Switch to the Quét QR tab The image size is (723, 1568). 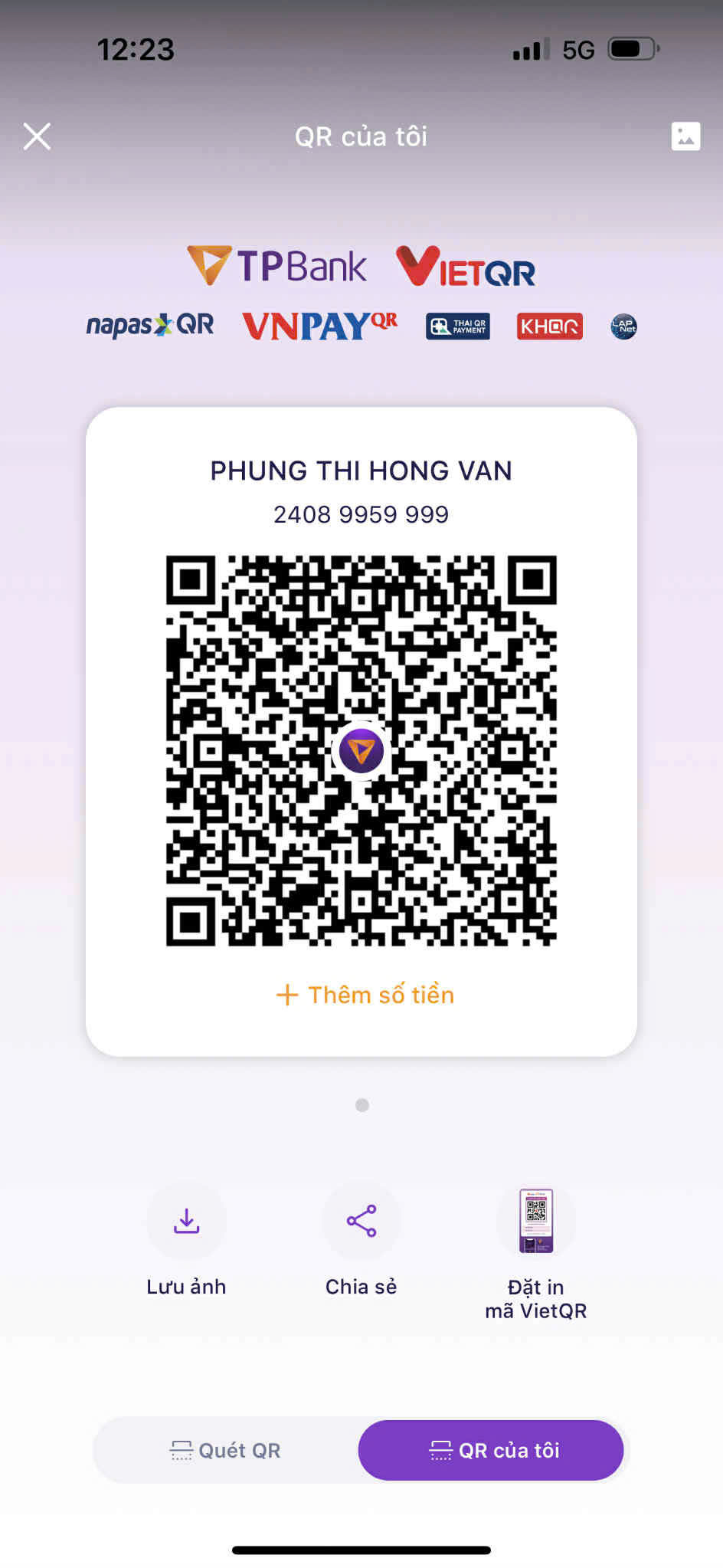(225, 1450)
